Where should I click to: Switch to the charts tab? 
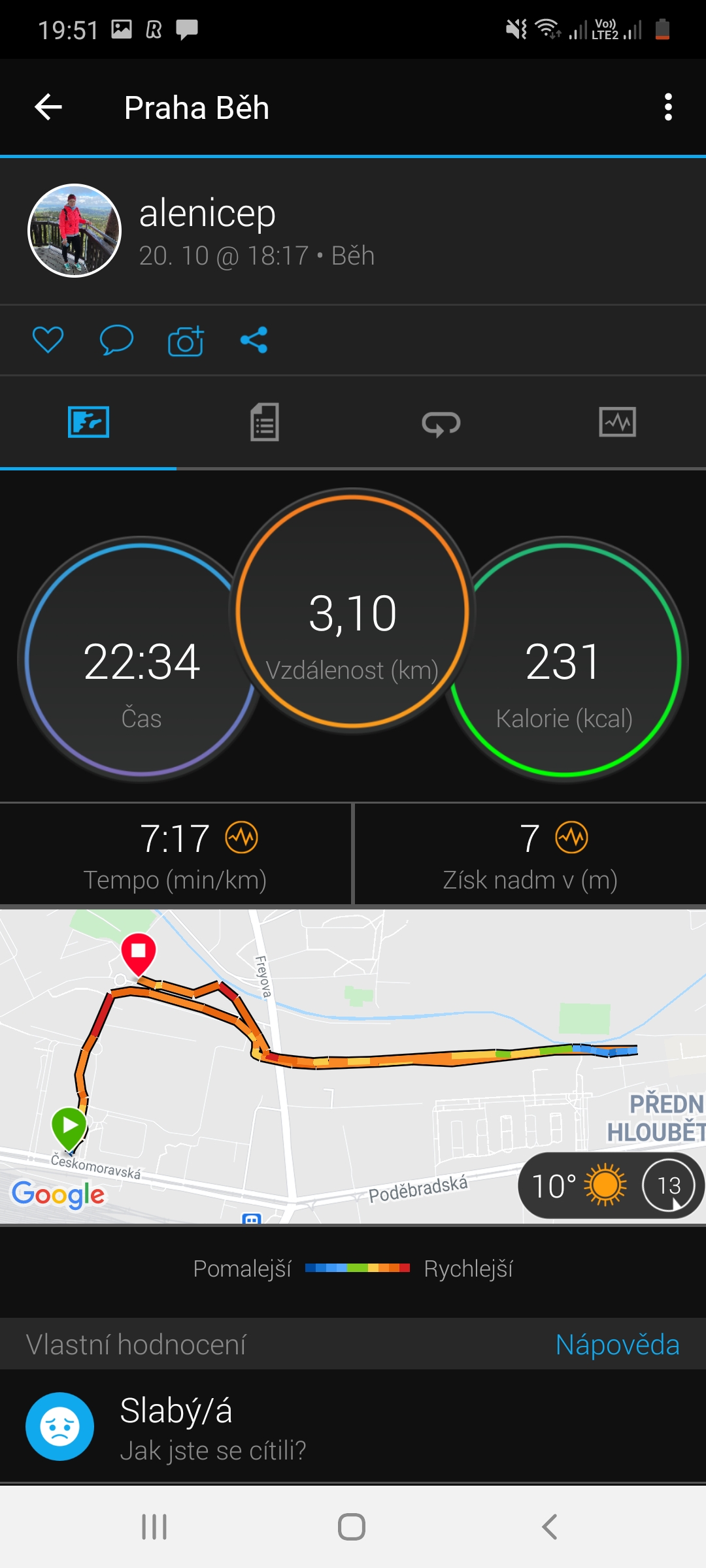click(x=617, y=422)
